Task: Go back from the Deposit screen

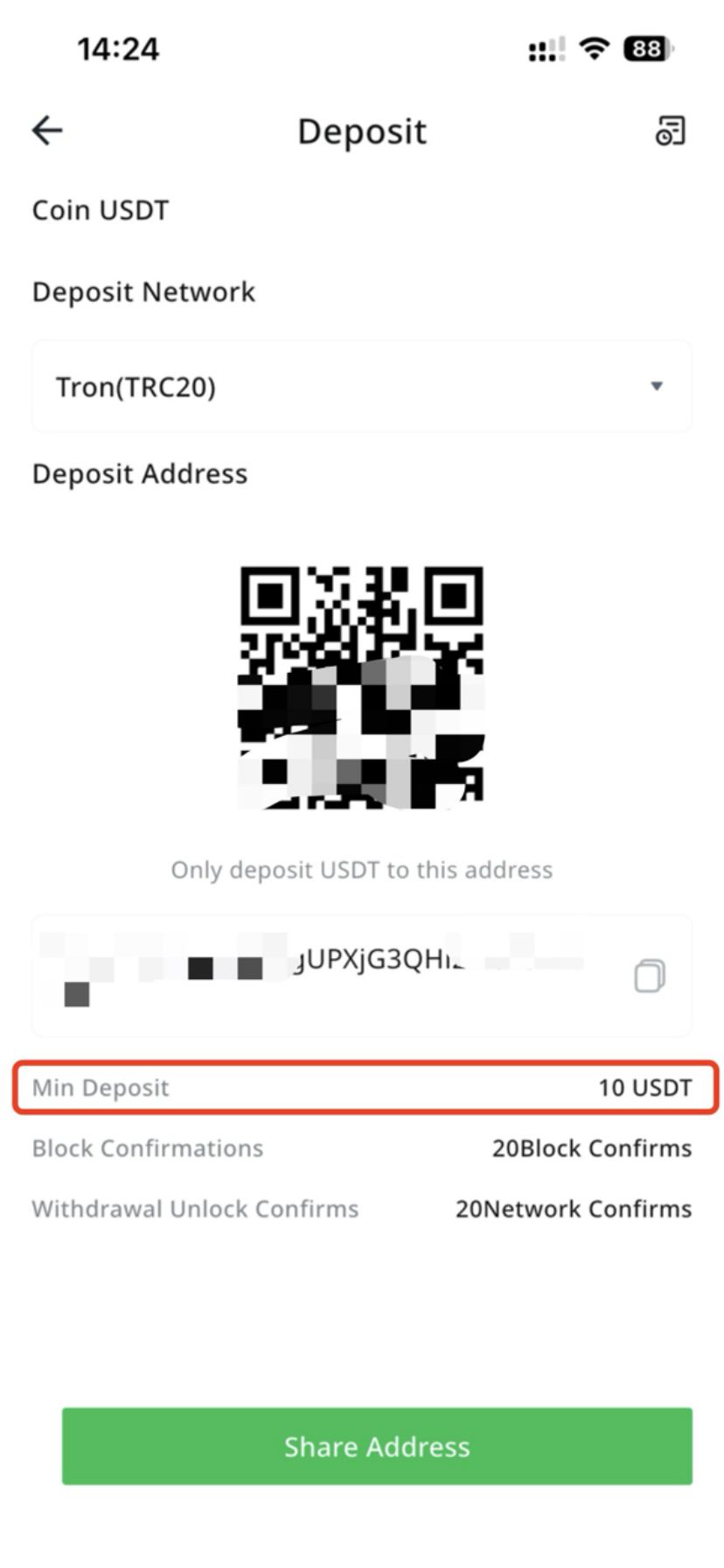Action: (x=47, y=131)
